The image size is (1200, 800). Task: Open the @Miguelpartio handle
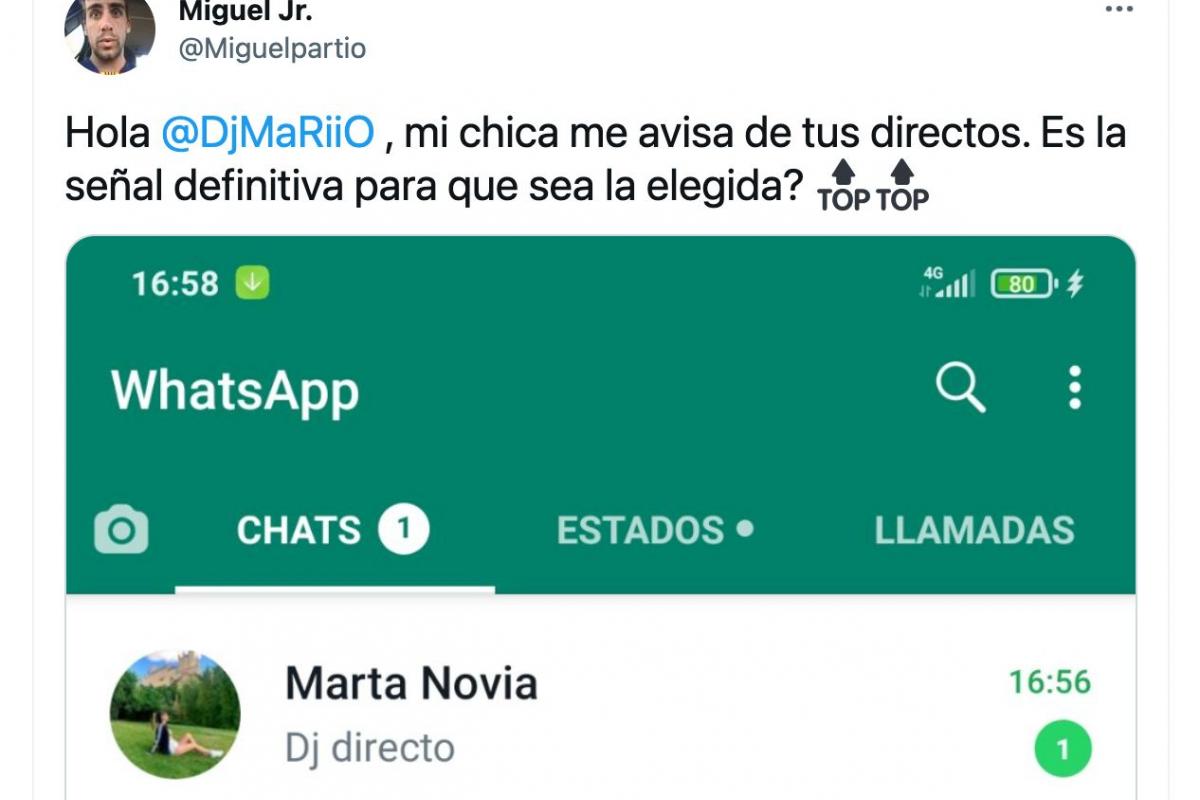pyautogui.click(x=271, y=48)
